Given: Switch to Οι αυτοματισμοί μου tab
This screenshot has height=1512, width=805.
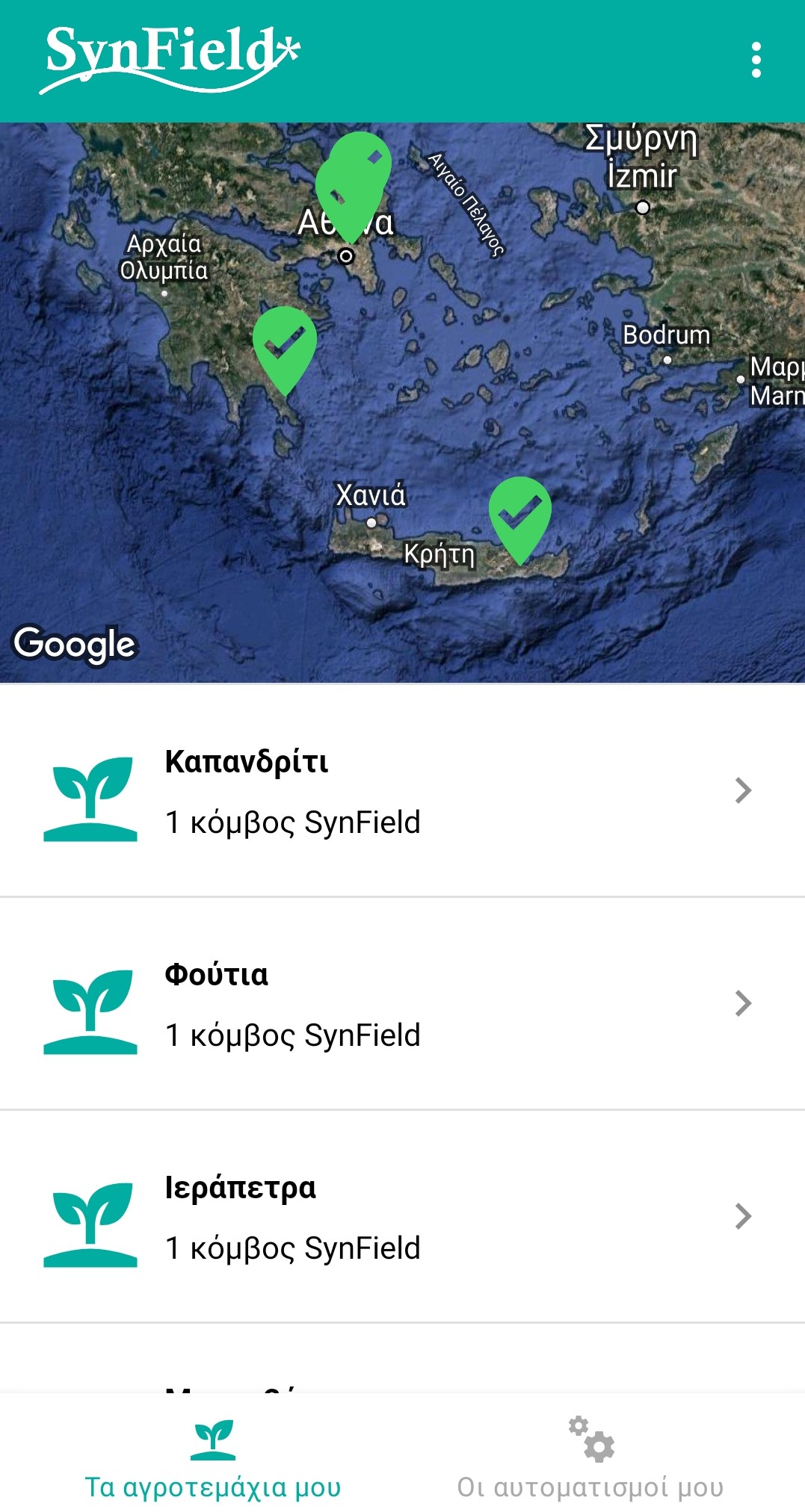Looking at the screenshot, I should tap(590, 1457).
